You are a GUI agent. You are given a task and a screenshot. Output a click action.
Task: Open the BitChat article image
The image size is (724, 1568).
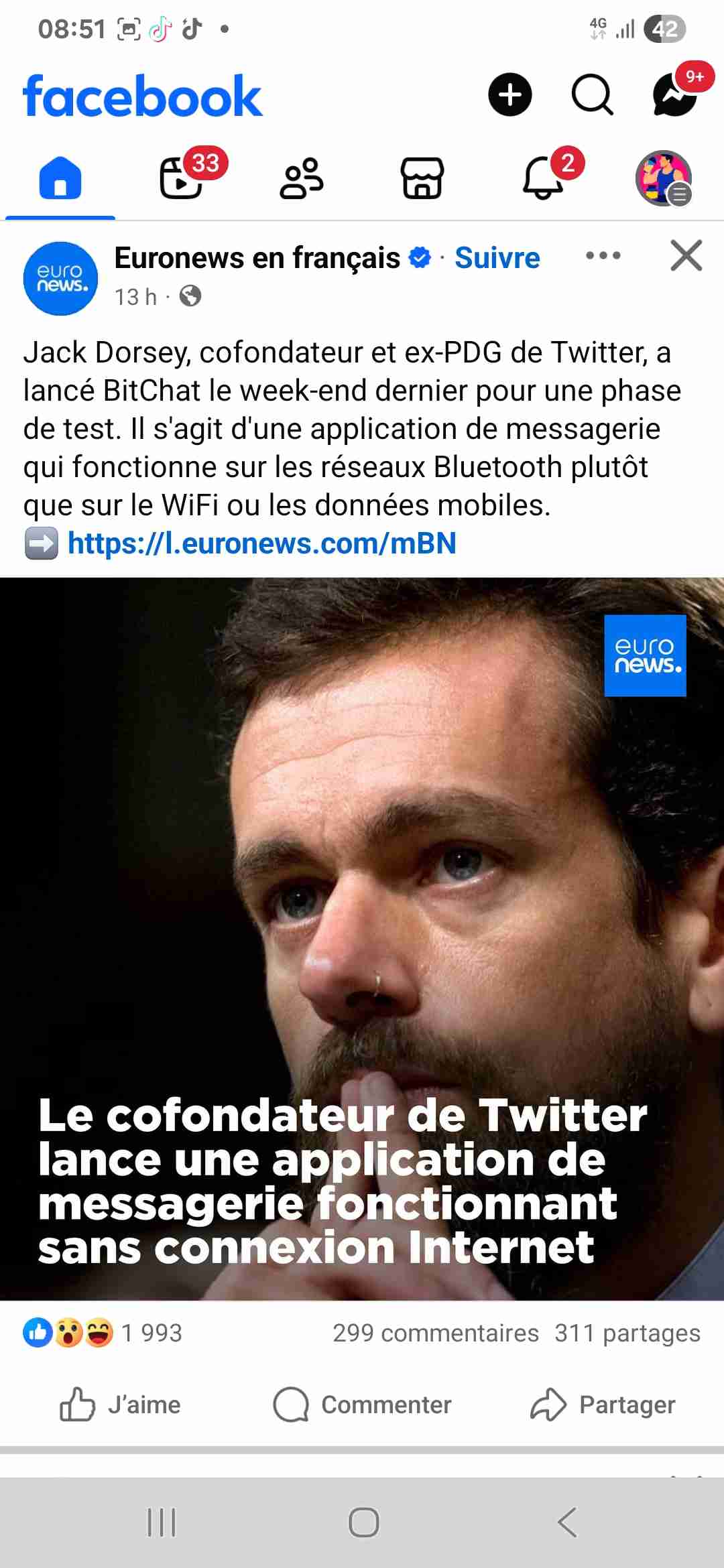(x=362, y=938)
